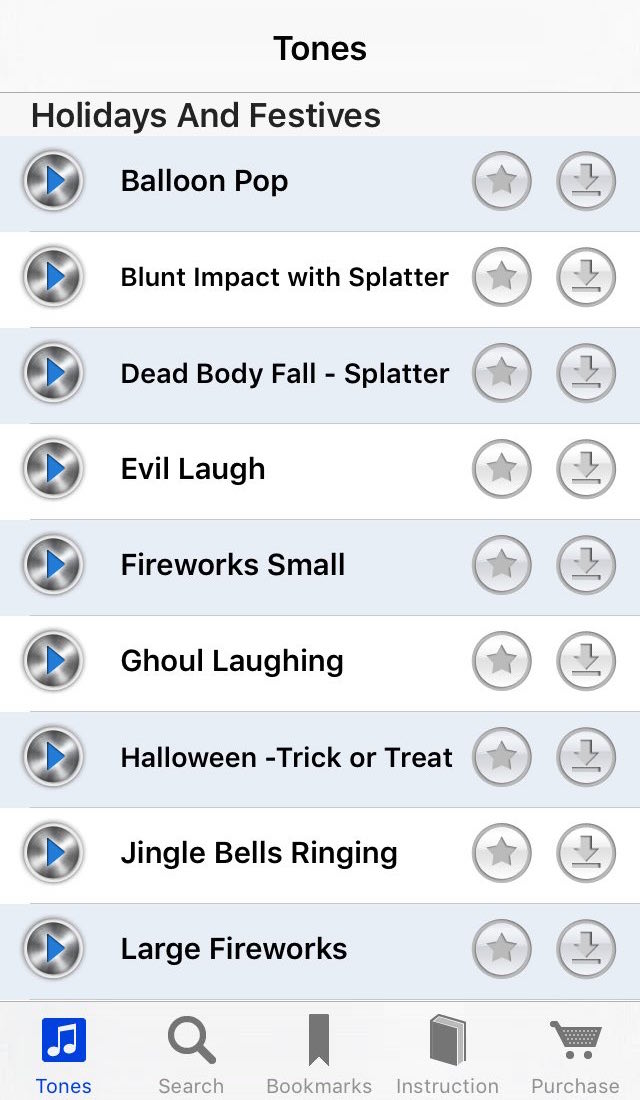
Task: Star the Fireworks Small tone
Action: point(501,565)
